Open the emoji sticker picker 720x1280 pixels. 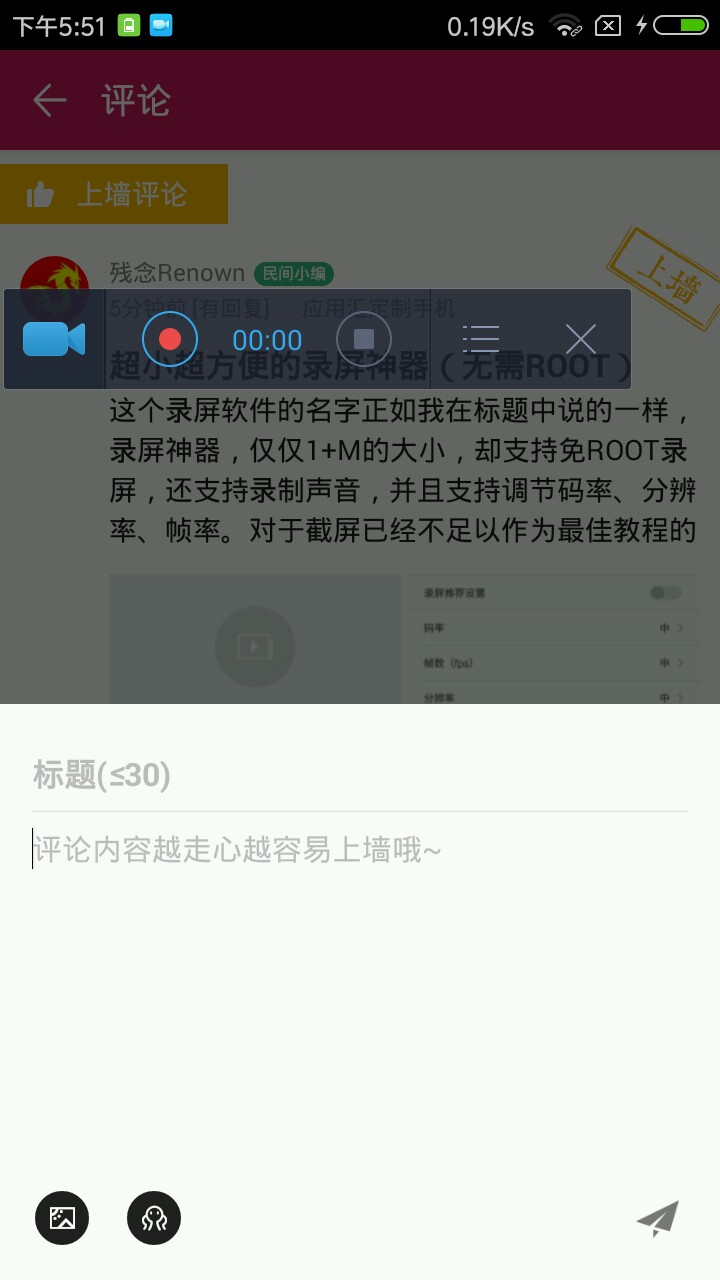point(154,1218)
